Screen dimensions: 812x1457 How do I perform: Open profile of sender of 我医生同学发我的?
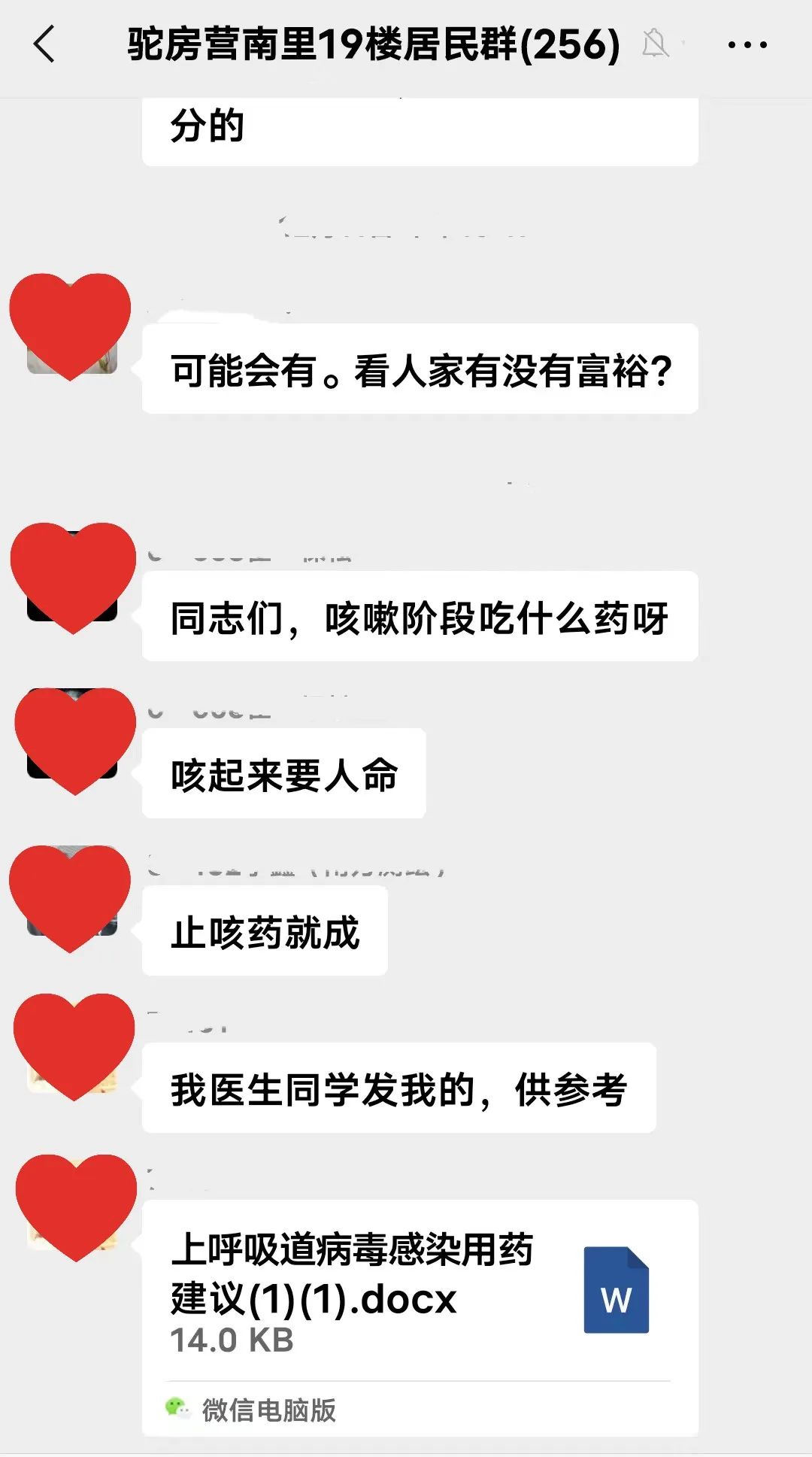(73, 1048)
